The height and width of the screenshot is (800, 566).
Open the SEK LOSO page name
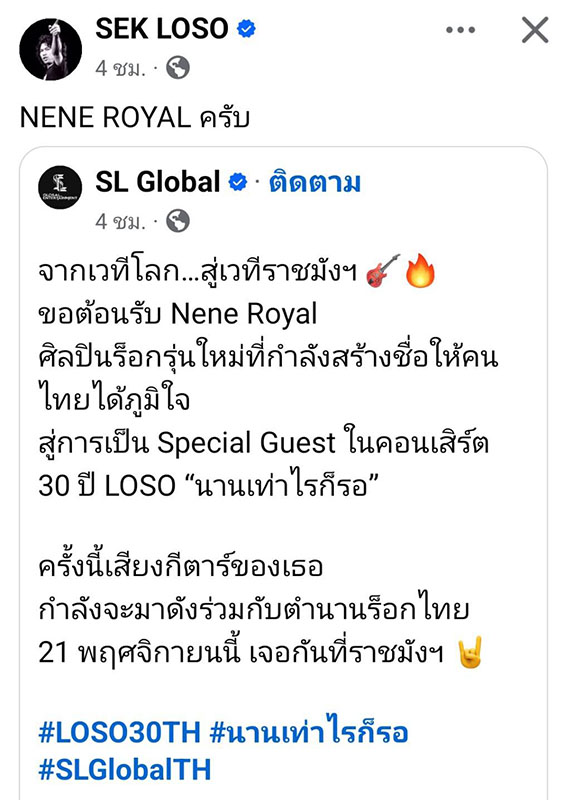point(161,29)
